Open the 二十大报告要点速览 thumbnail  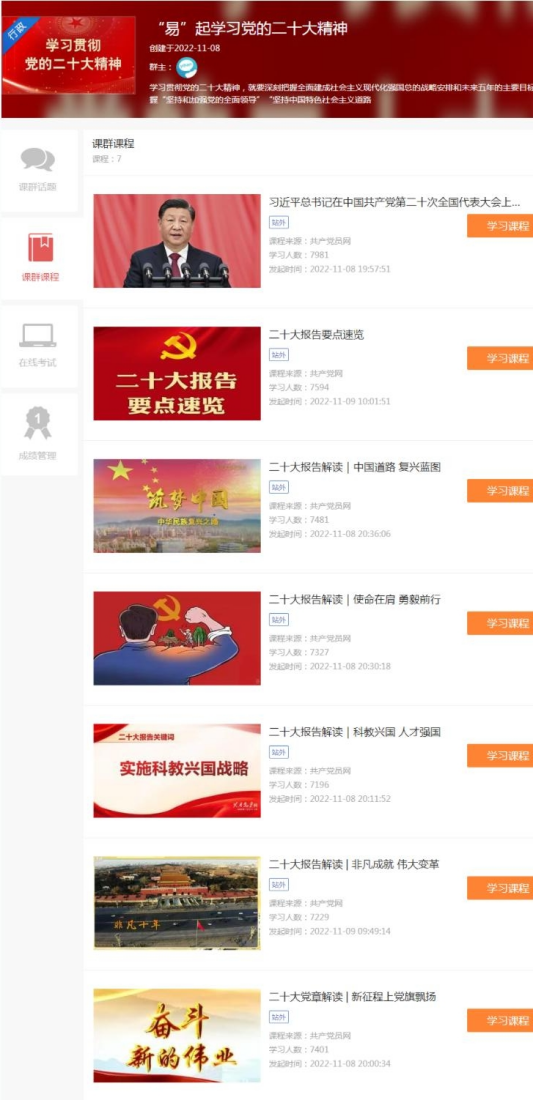[177, 374]
